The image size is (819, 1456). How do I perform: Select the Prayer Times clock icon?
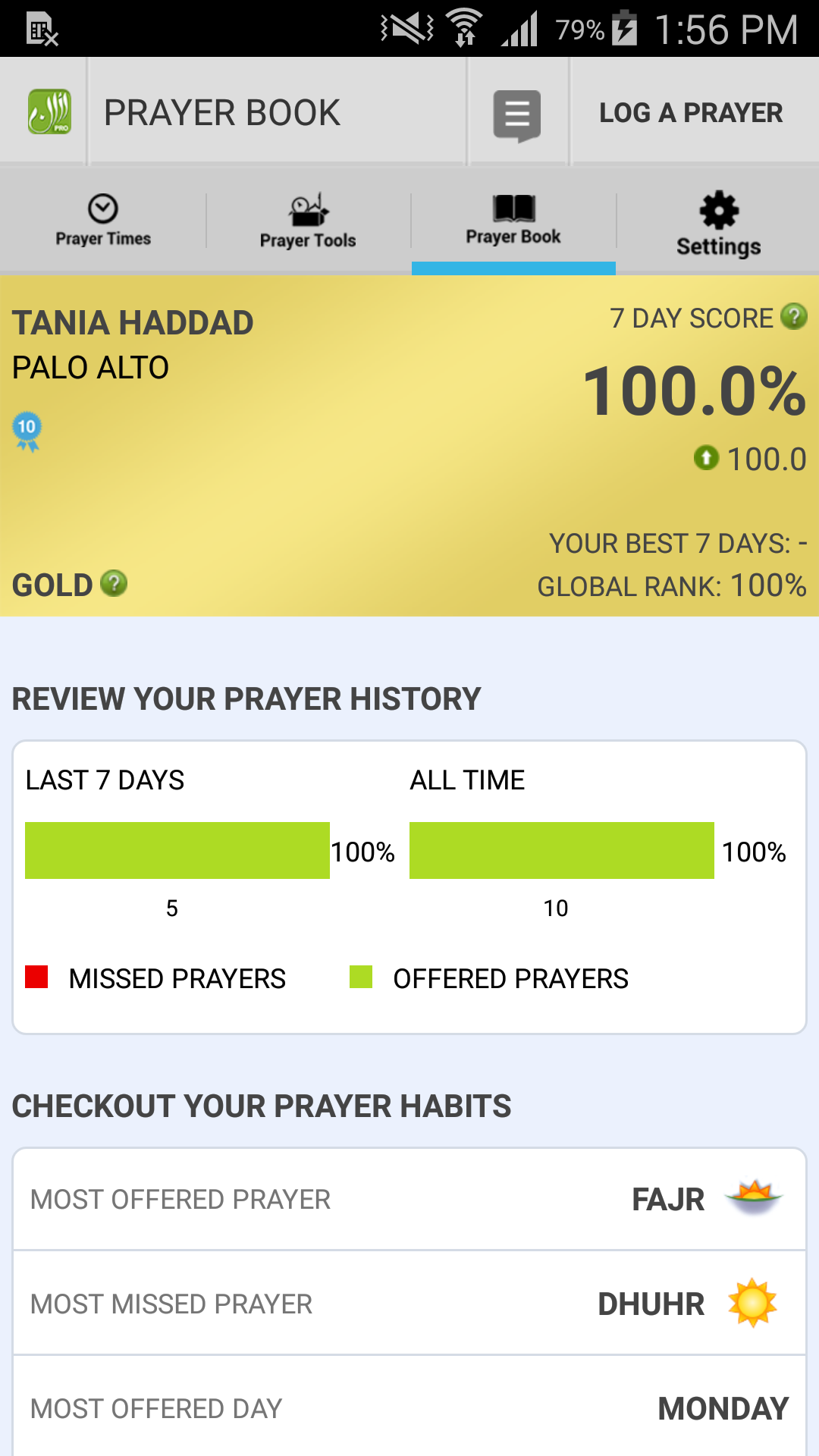[104, 206]
